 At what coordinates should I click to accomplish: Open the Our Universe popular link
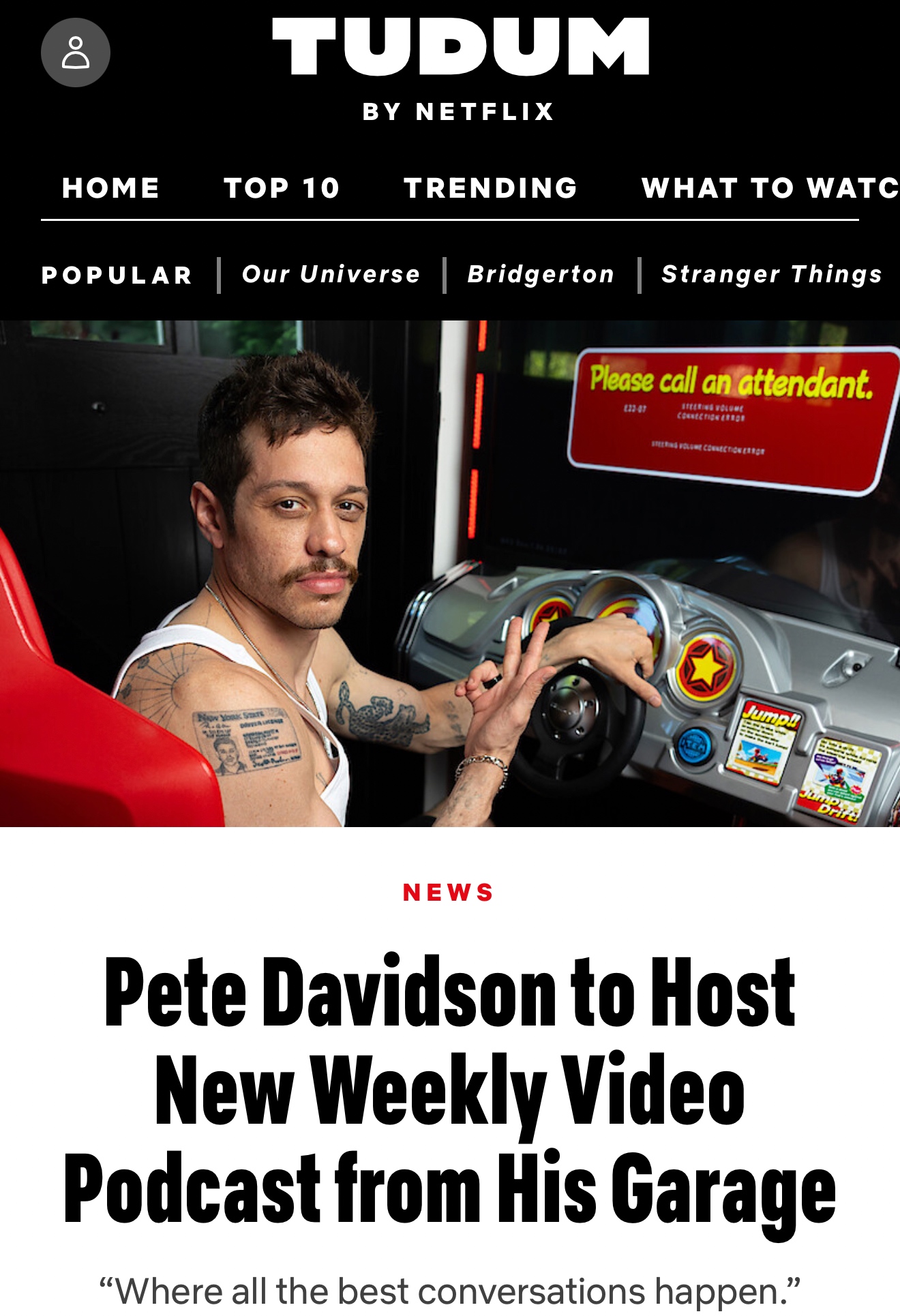(331, 274)
